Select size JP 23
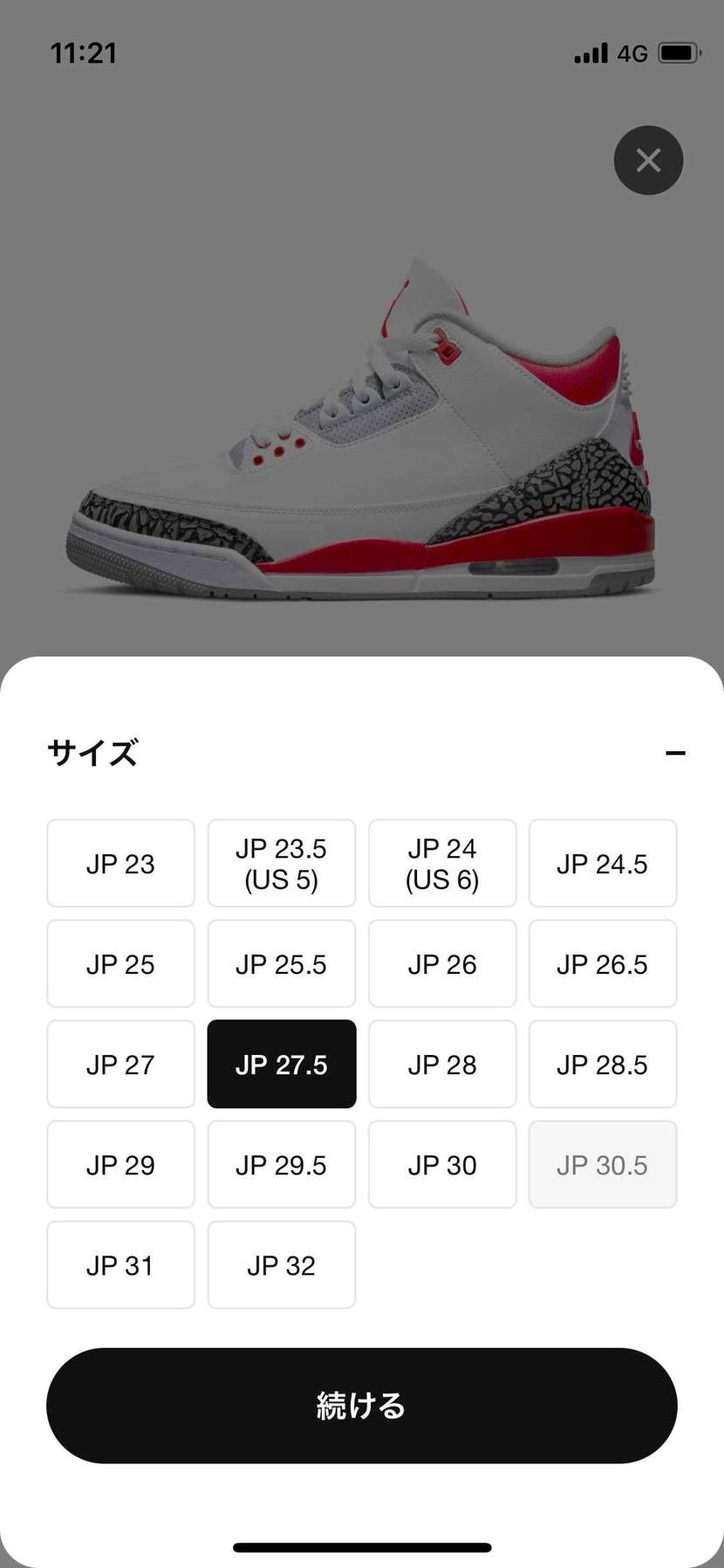 coord(120,864)
